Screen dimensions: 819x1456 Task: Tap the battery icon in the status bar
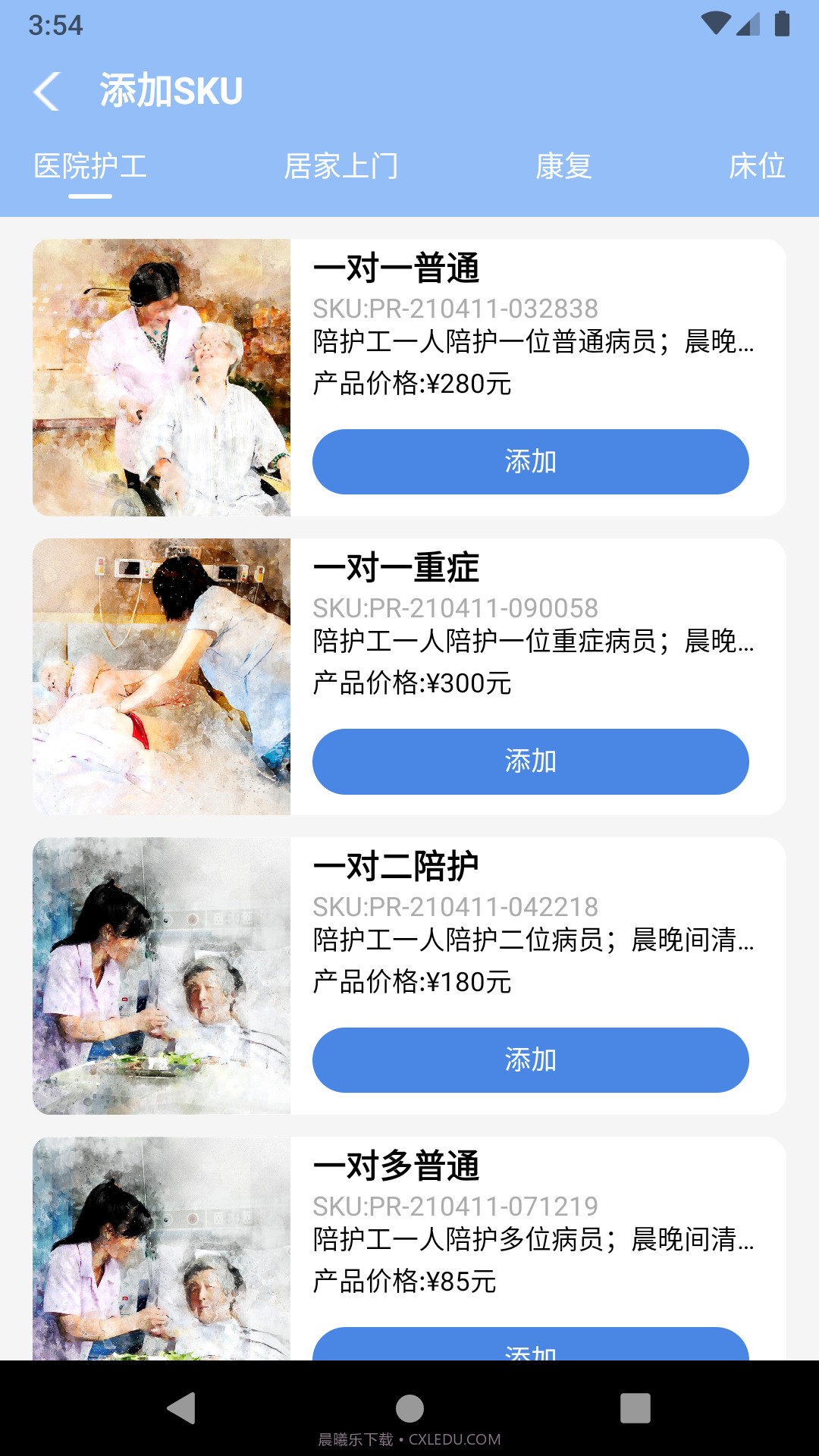783,23
